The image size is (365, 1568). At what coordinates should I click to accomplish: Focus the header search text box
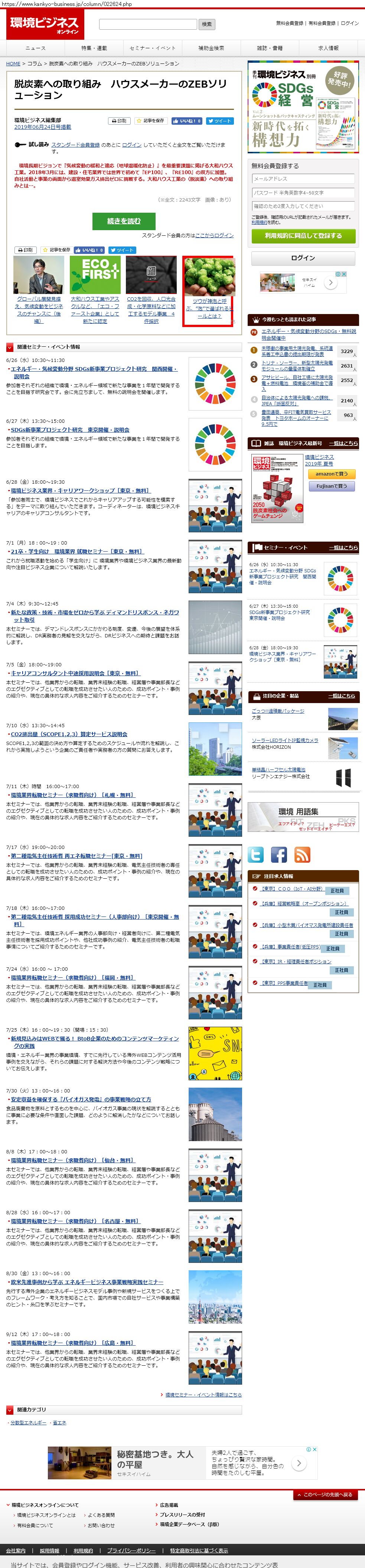[x=147, y=24]
